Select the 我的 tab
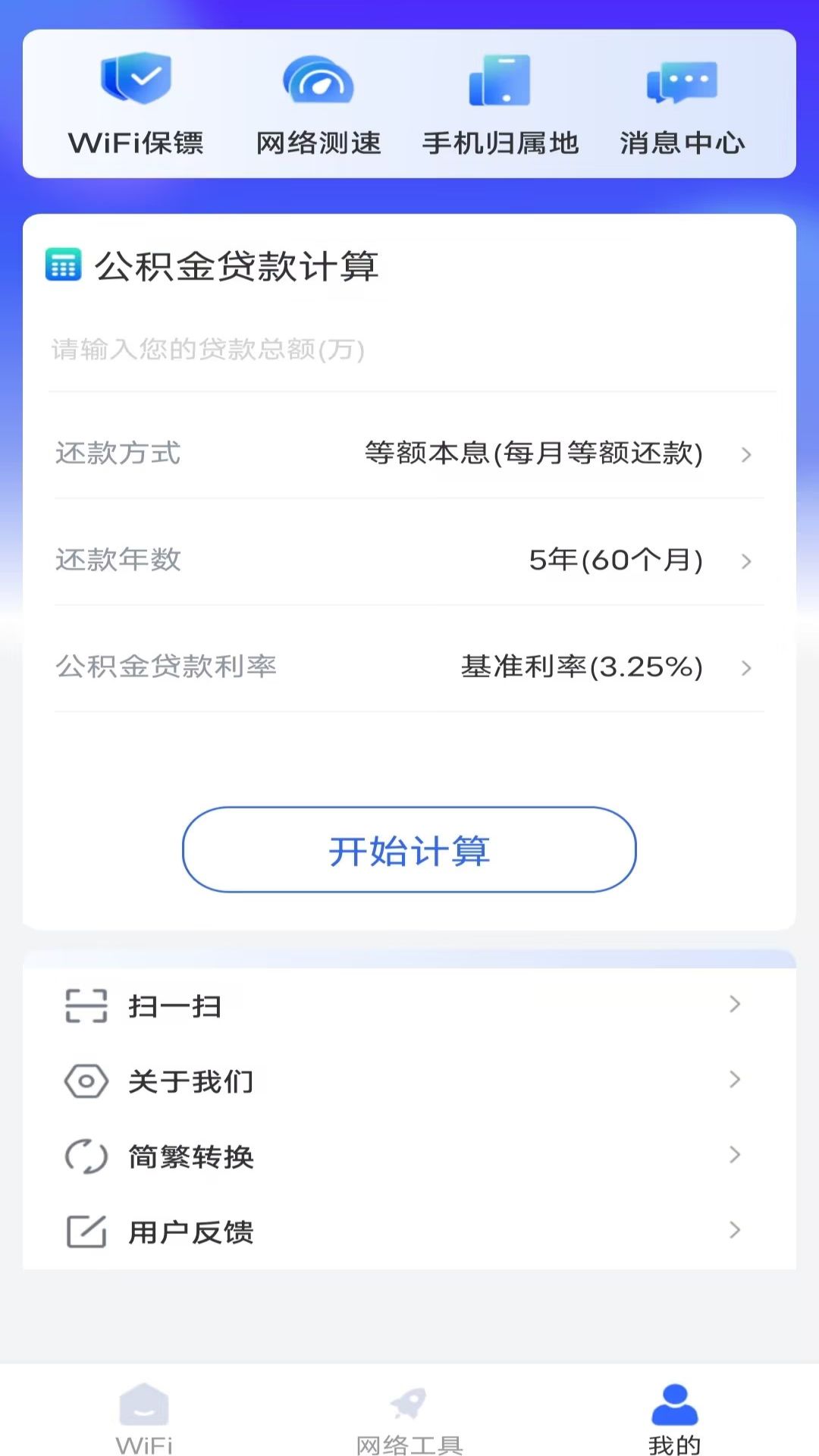Screen dimensions: 819x1456 click(674, 1417)
